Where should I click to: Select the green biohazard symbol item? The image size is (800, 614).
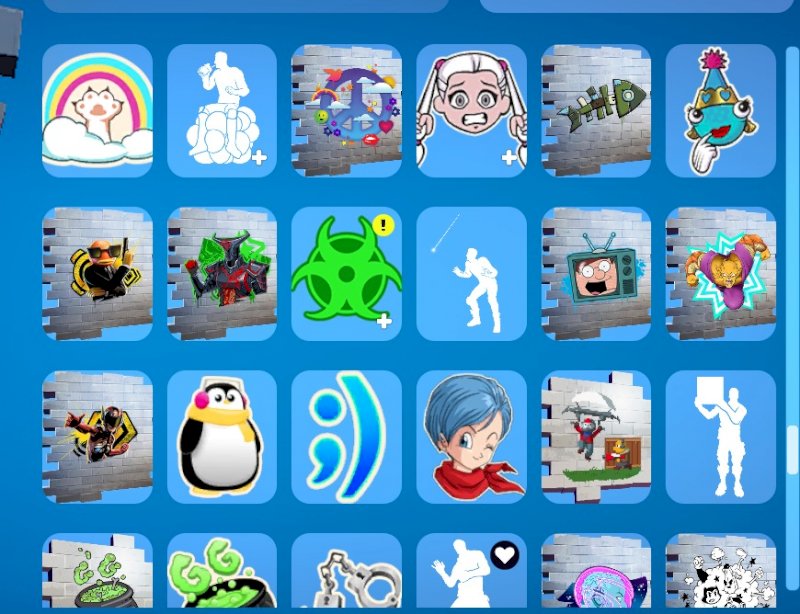[x=346, y=273]
